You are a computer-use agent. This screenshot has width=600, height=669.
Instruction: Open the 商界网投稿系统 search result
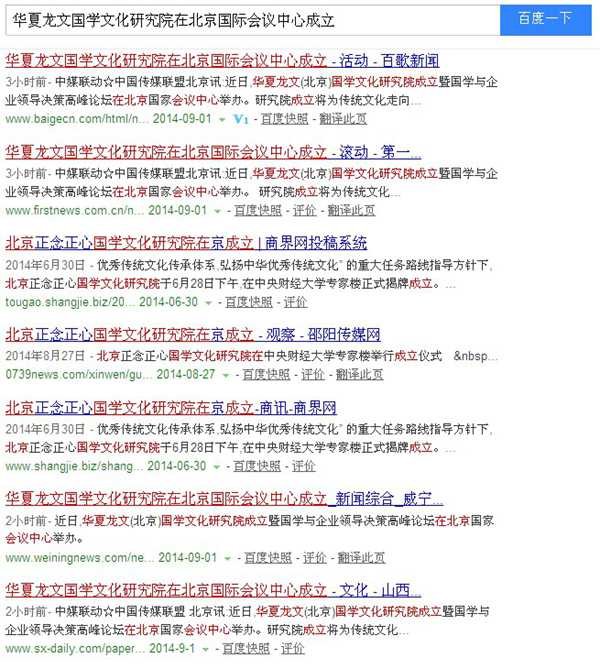(x=186, y=243)
